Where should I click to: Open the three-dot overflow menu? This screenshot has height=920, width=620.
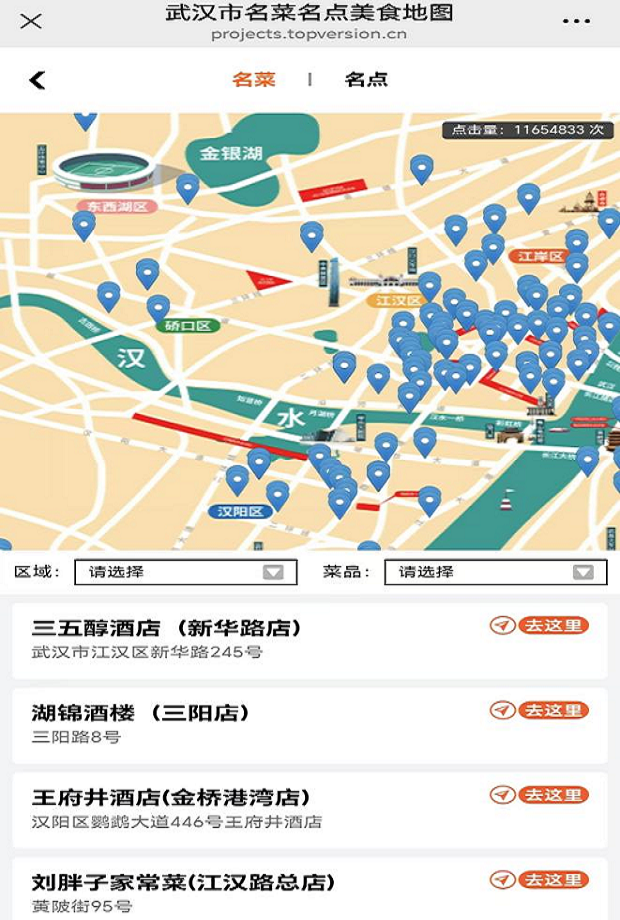point(576,21)
